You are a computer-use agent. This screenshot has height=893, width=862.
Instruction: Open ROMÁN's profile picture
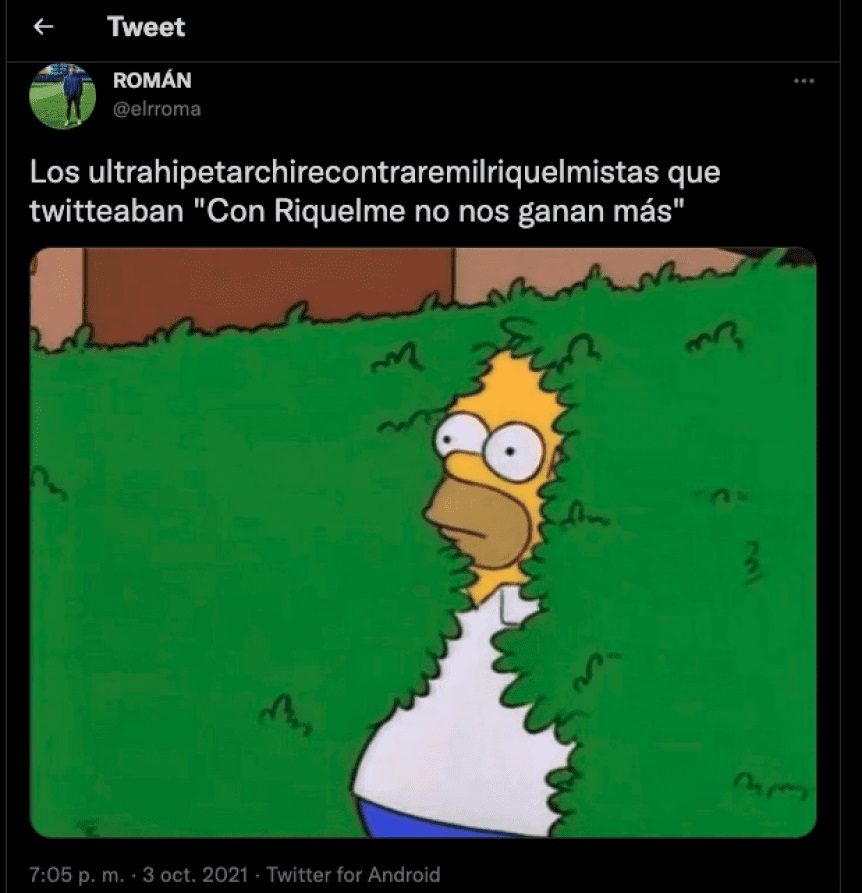point(63,97)
